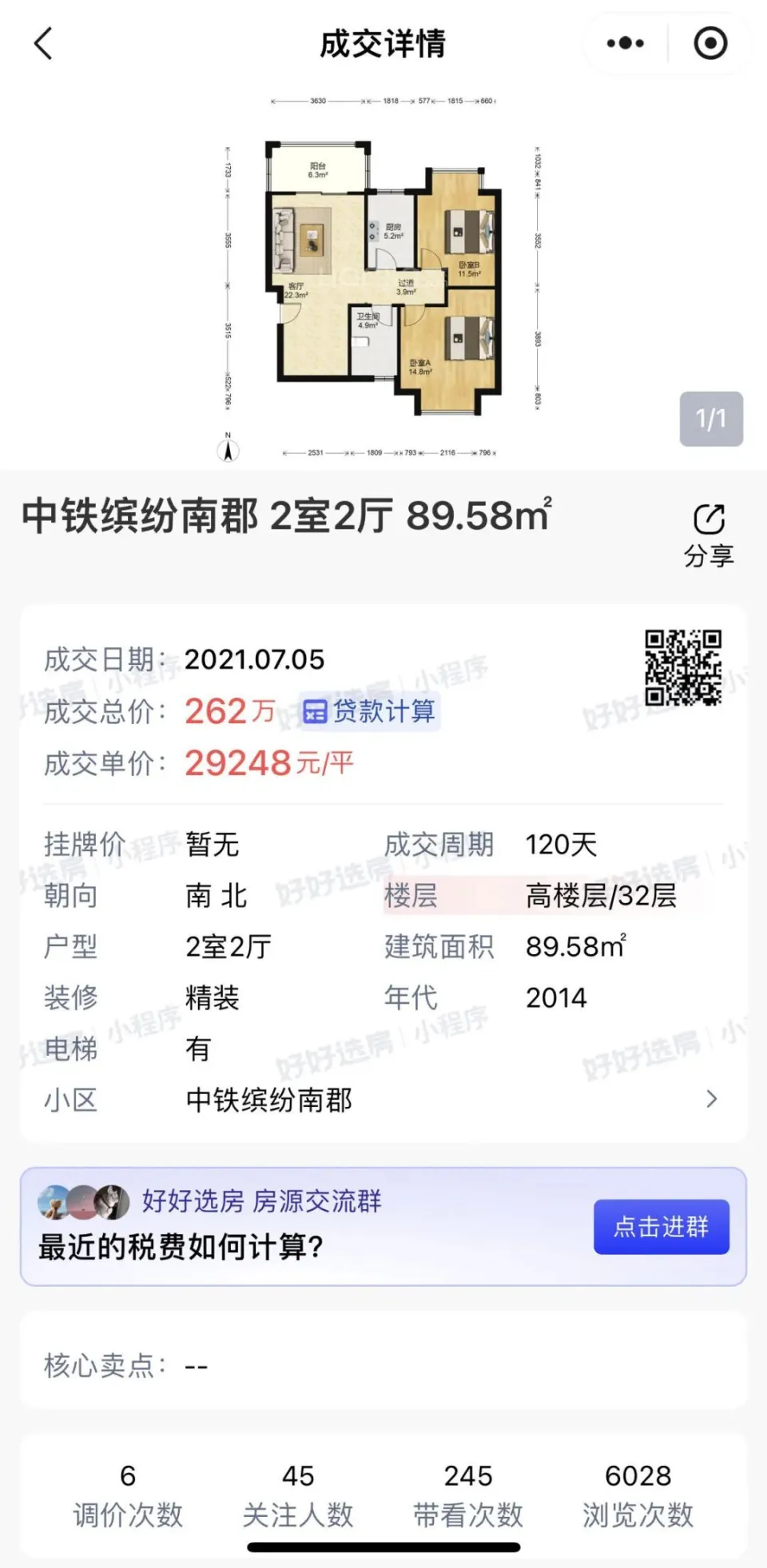Tap the 成交详情 page title
Image resolution: width=767 pixels, height=1568 pixels.
[x=383, y=45]
